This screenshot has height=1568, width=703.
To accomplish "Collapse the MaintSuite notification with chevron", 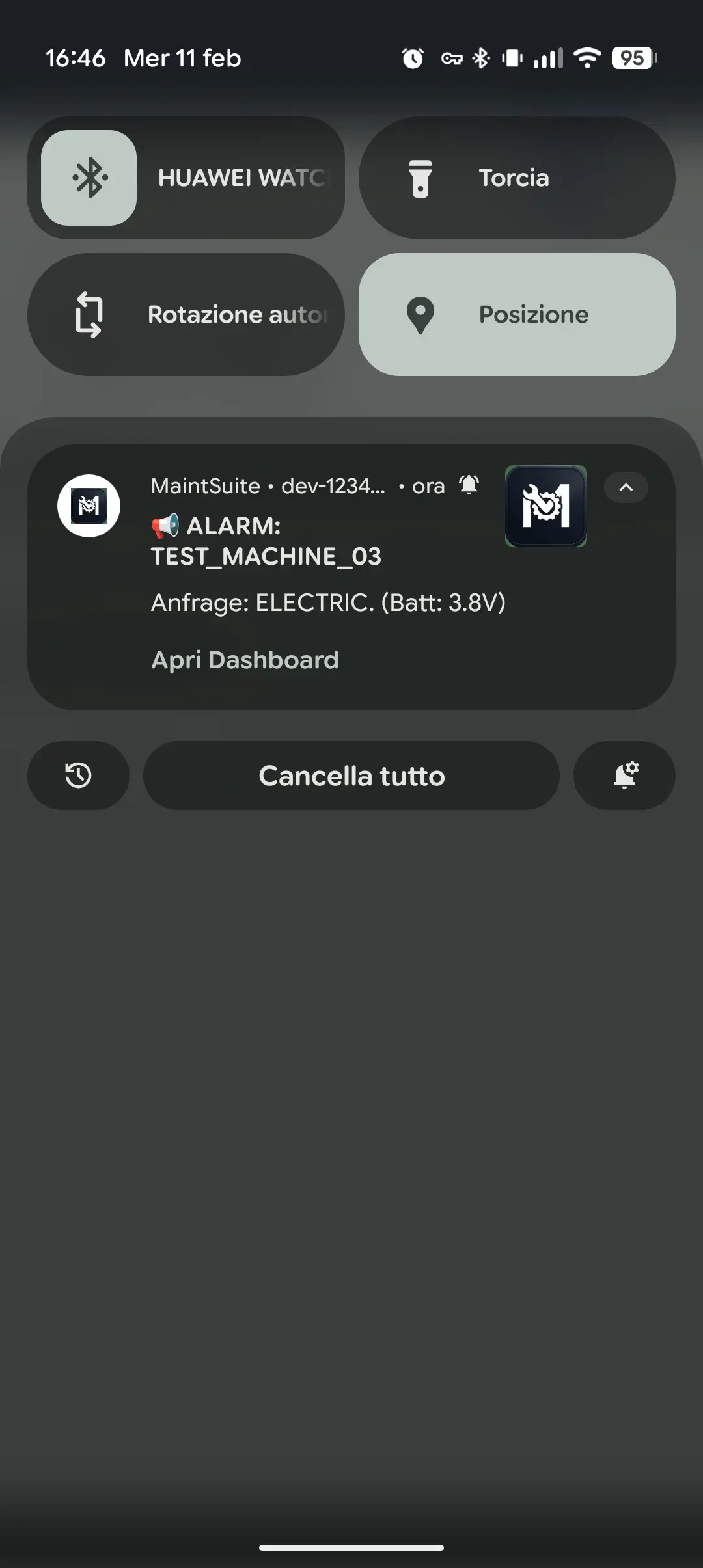I will pos(626,487).
